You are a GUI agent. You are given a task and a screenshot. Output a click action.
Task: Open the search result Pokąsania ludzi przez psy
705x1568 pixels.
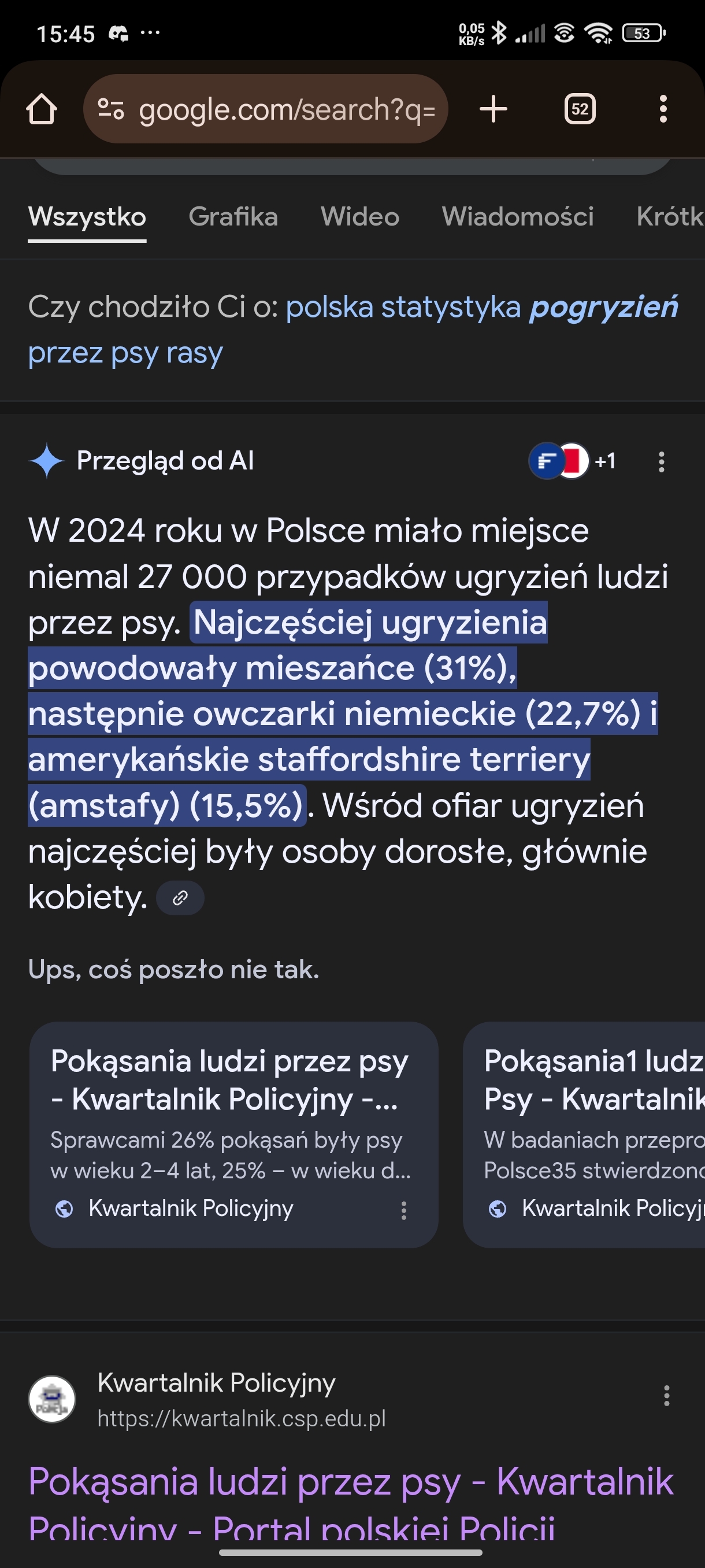pyautogui.click(x=350, y=1482)
